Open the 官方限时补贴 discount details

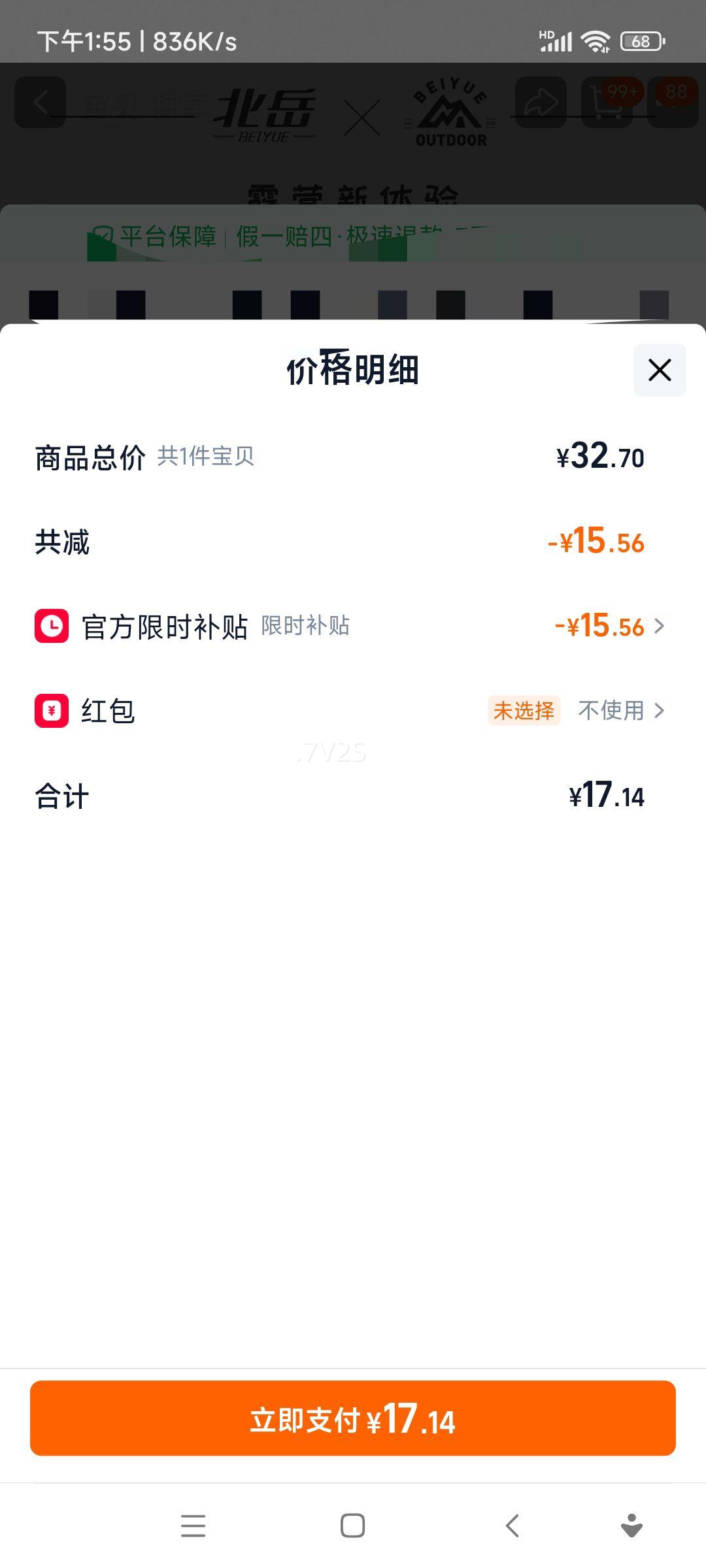[x=353, y=626]
